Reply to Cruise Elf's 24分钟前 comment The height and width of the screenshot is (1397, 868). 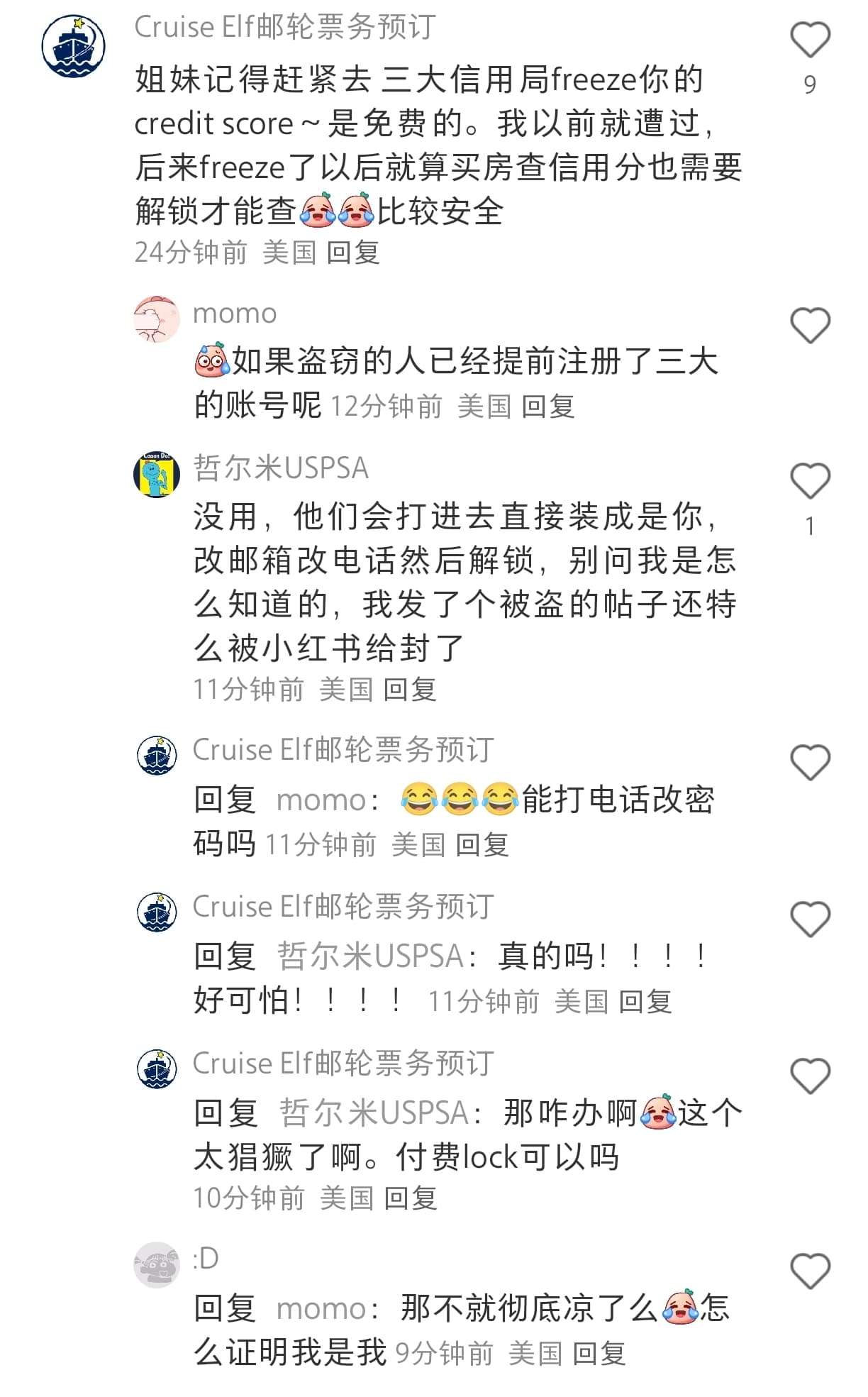coord(354,253)
